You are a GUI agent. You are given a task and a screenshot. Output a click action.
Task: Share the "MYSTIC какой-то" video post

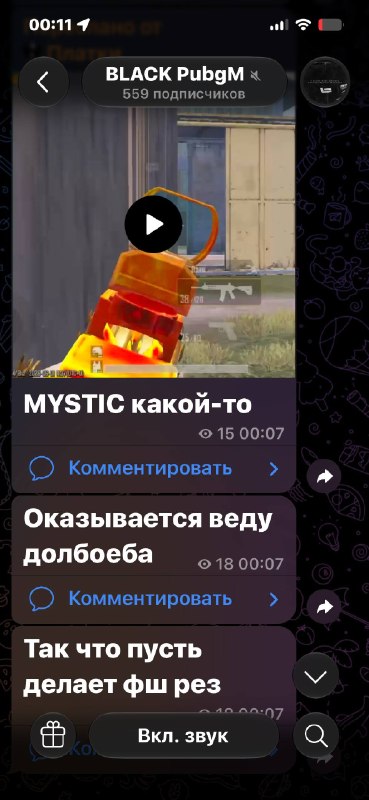click(324, 476)
